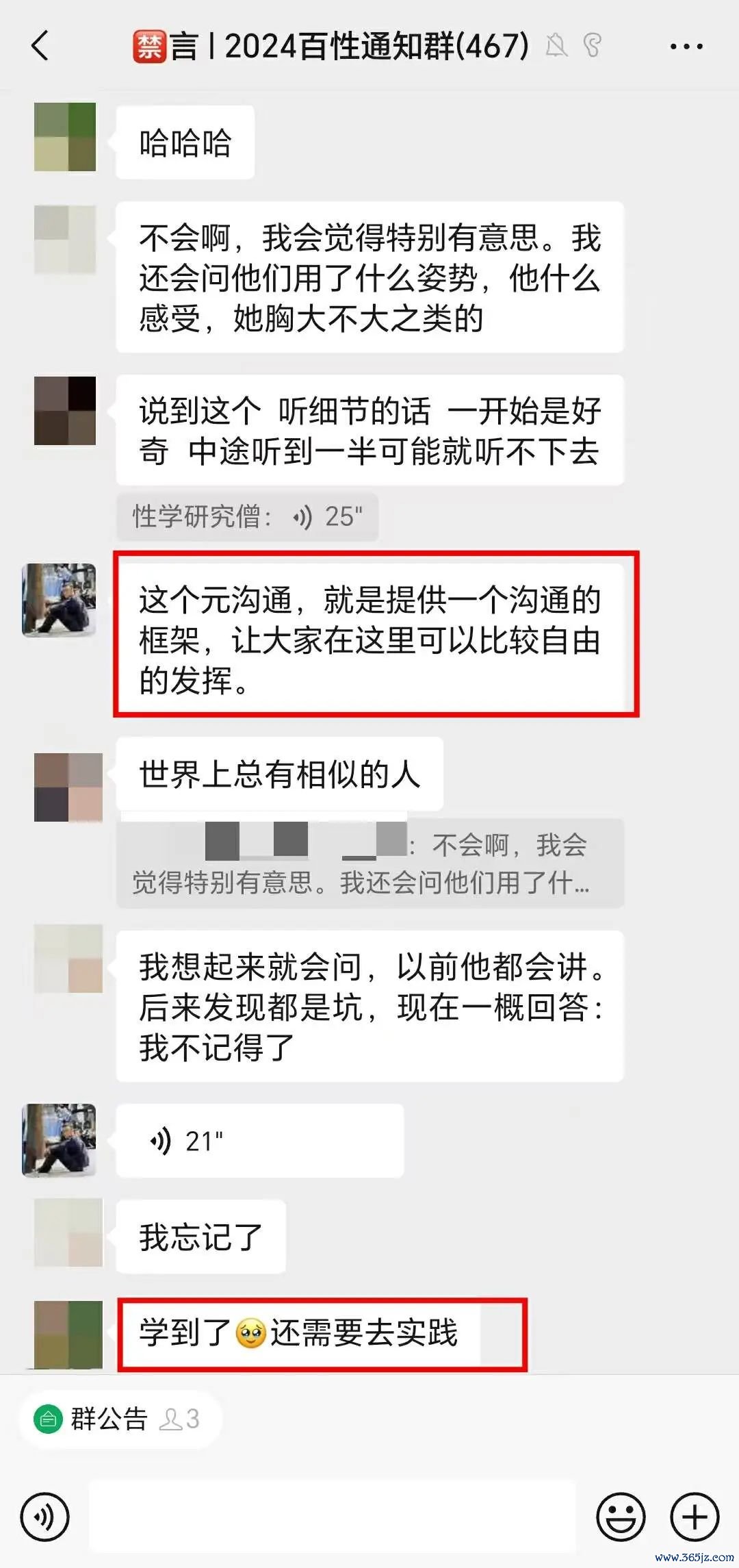Image resolution: width=739 pixels, height=1568 pixels.
Task: Open the emoji sticker panel
Action: click(x=621, y=1517)
